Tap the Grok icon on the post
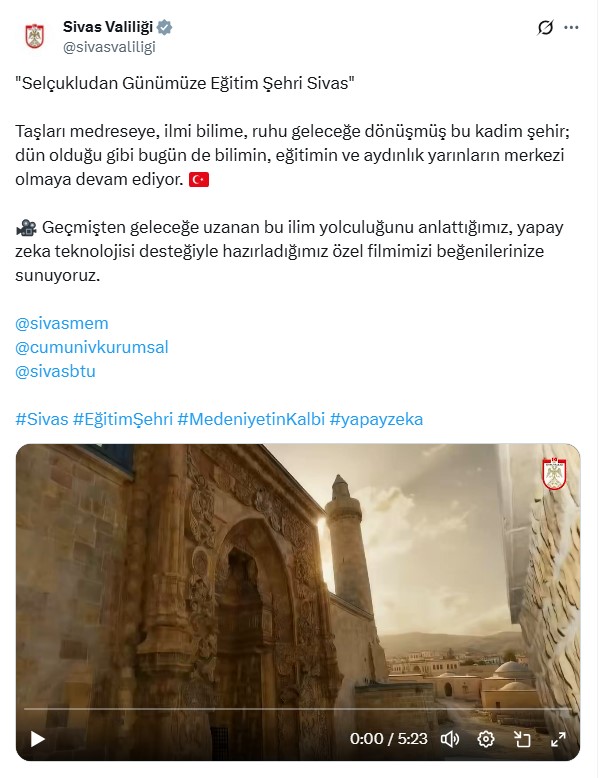The image size is (603, 778). tap(545, 28)
